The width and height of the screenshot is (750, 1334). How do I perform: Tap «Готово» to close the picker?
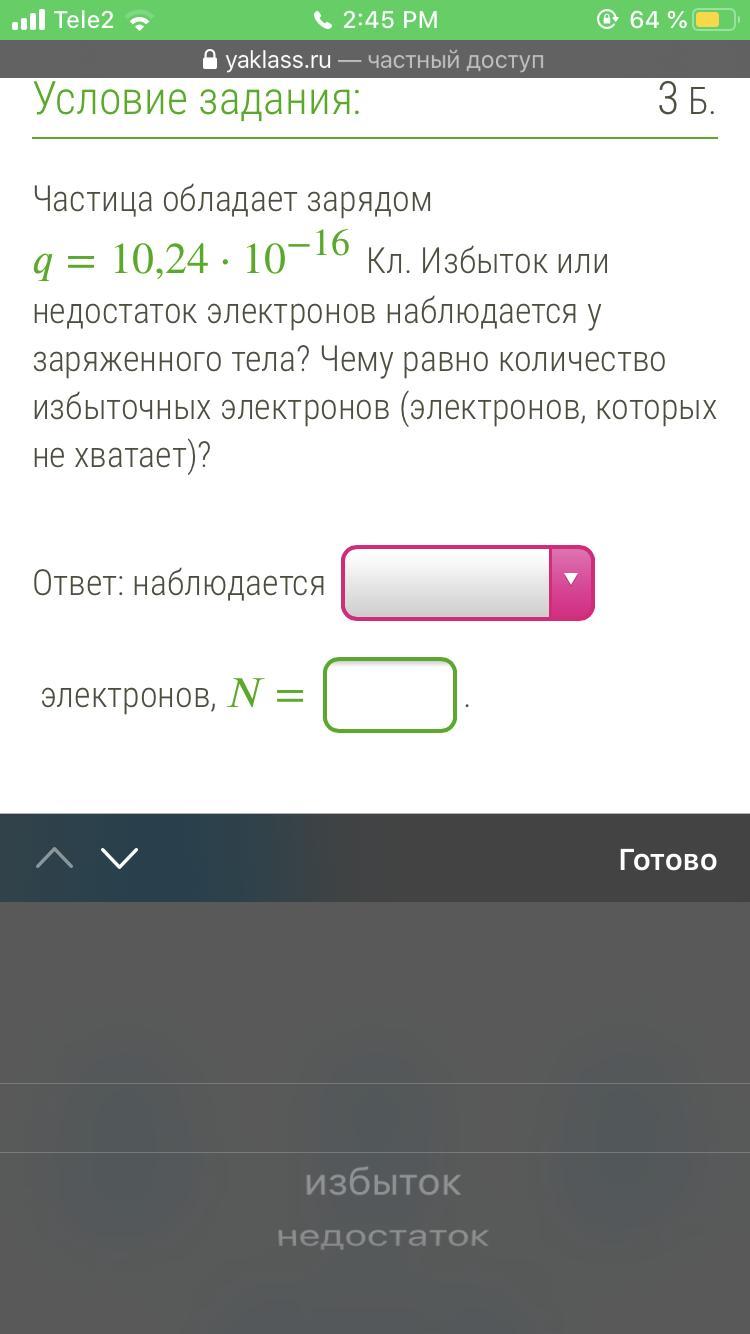[x=667, y=860]
